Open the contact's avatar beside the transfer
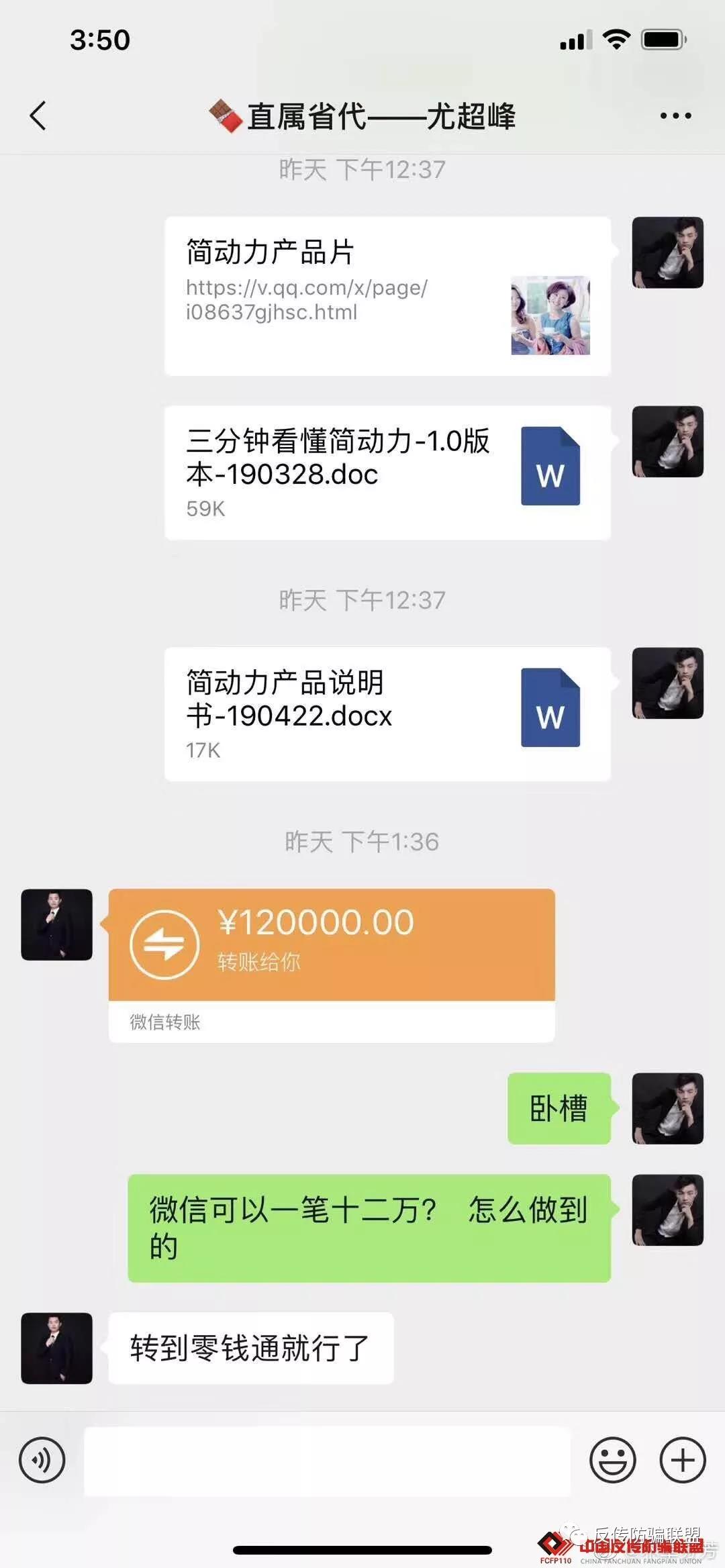 coord(56,924)
